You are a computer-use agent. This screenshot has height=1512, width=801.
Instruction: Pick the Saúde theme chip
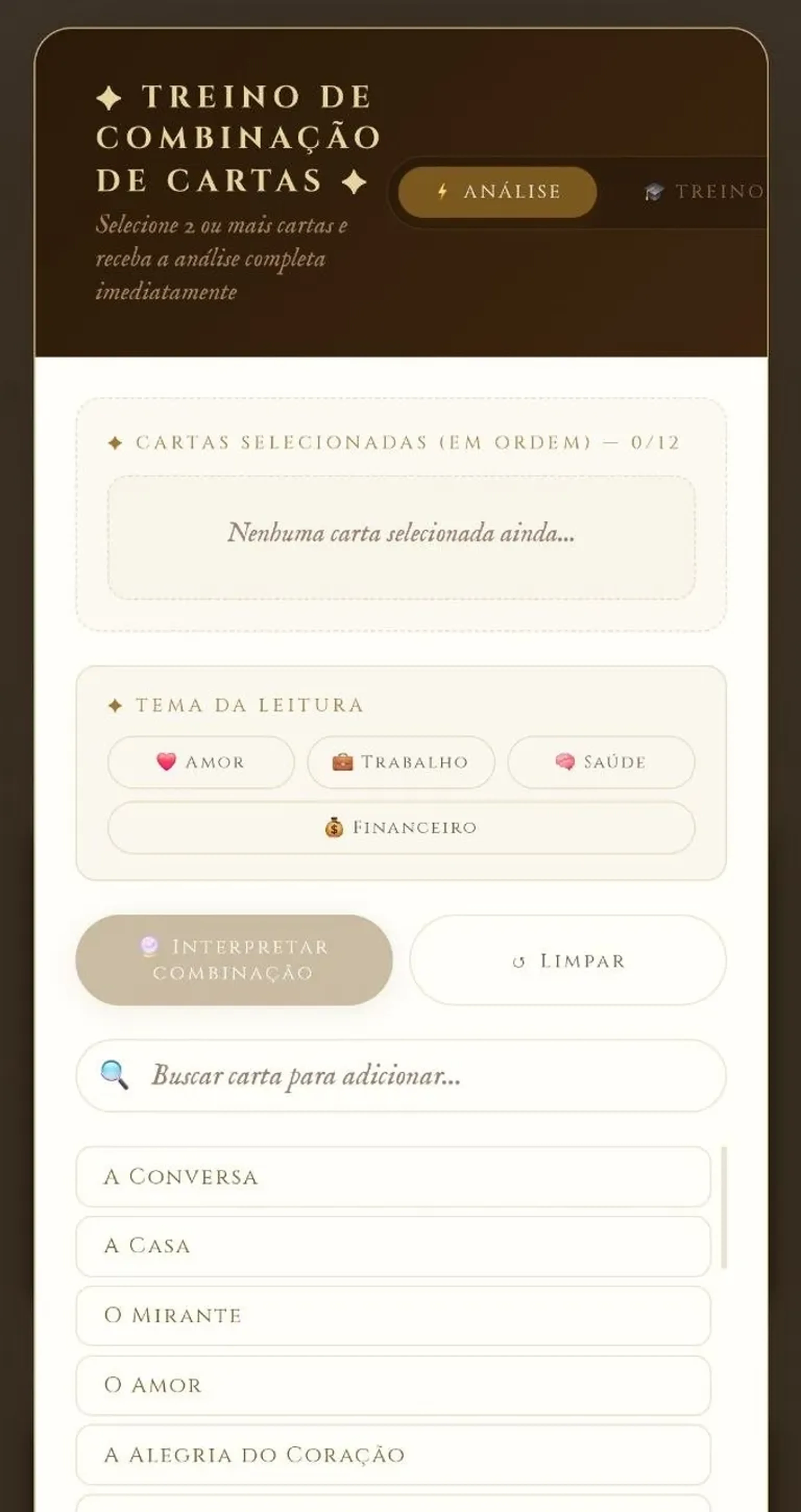click(601, 762)
